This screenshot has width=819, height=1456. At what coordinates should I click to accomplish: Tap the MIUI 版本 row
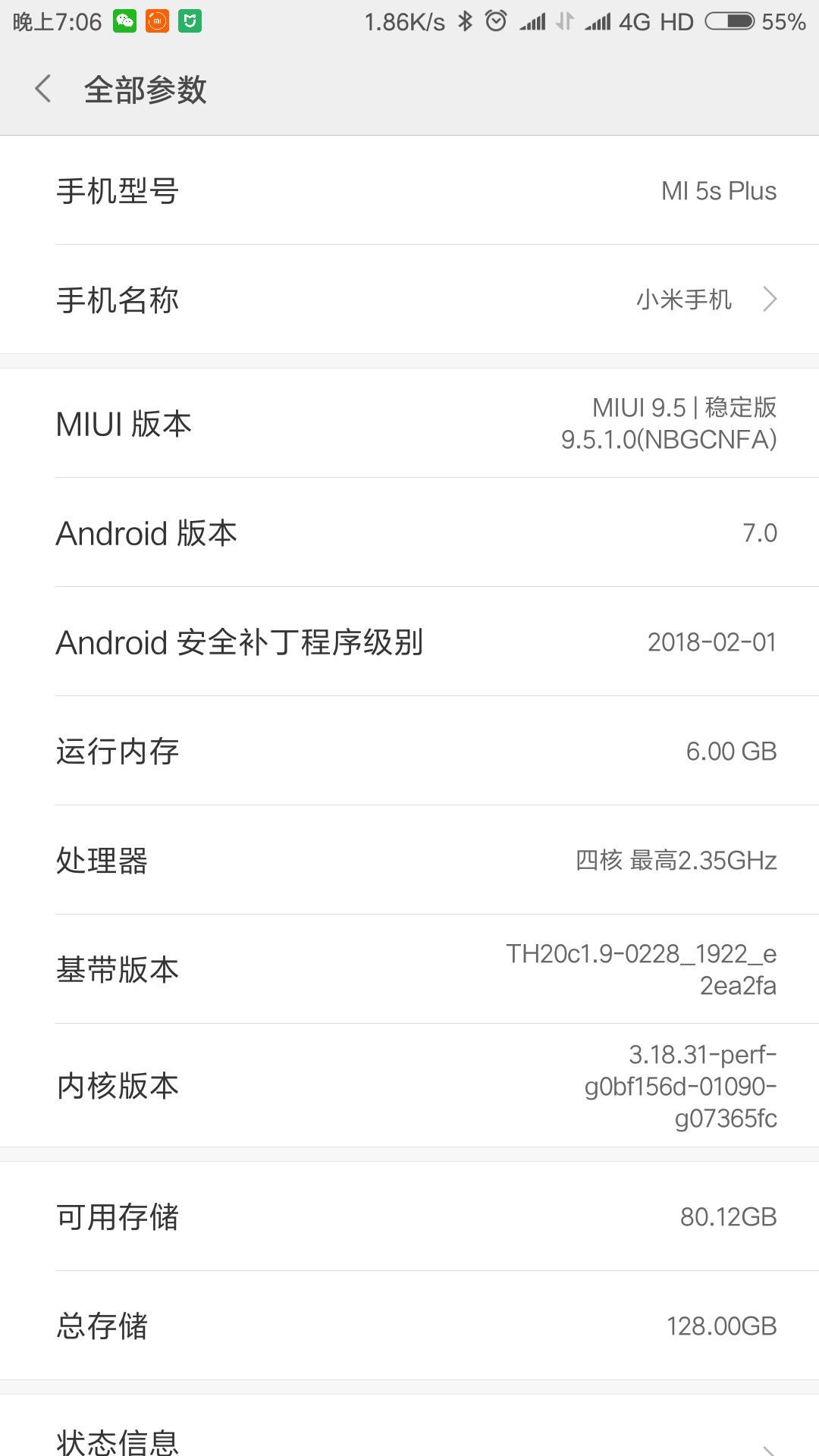(409, 425)
